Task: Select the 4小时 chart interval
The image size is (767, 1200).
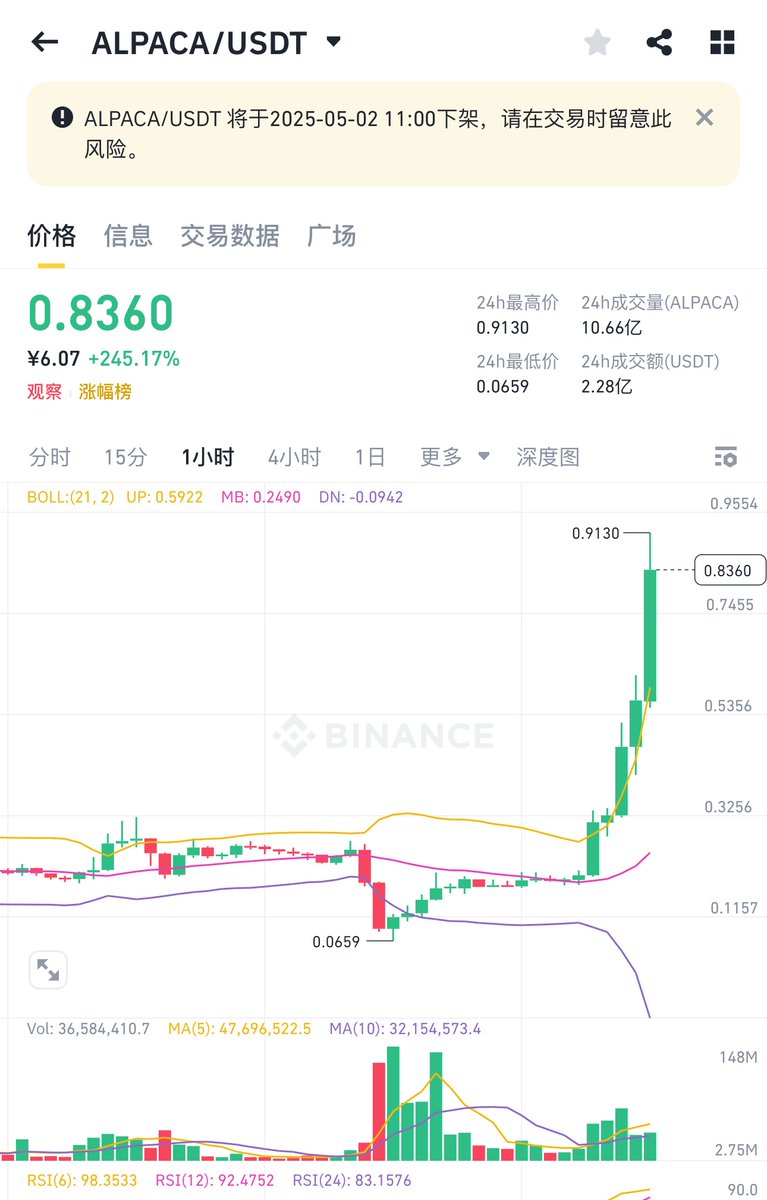Action: pos(294,457)
